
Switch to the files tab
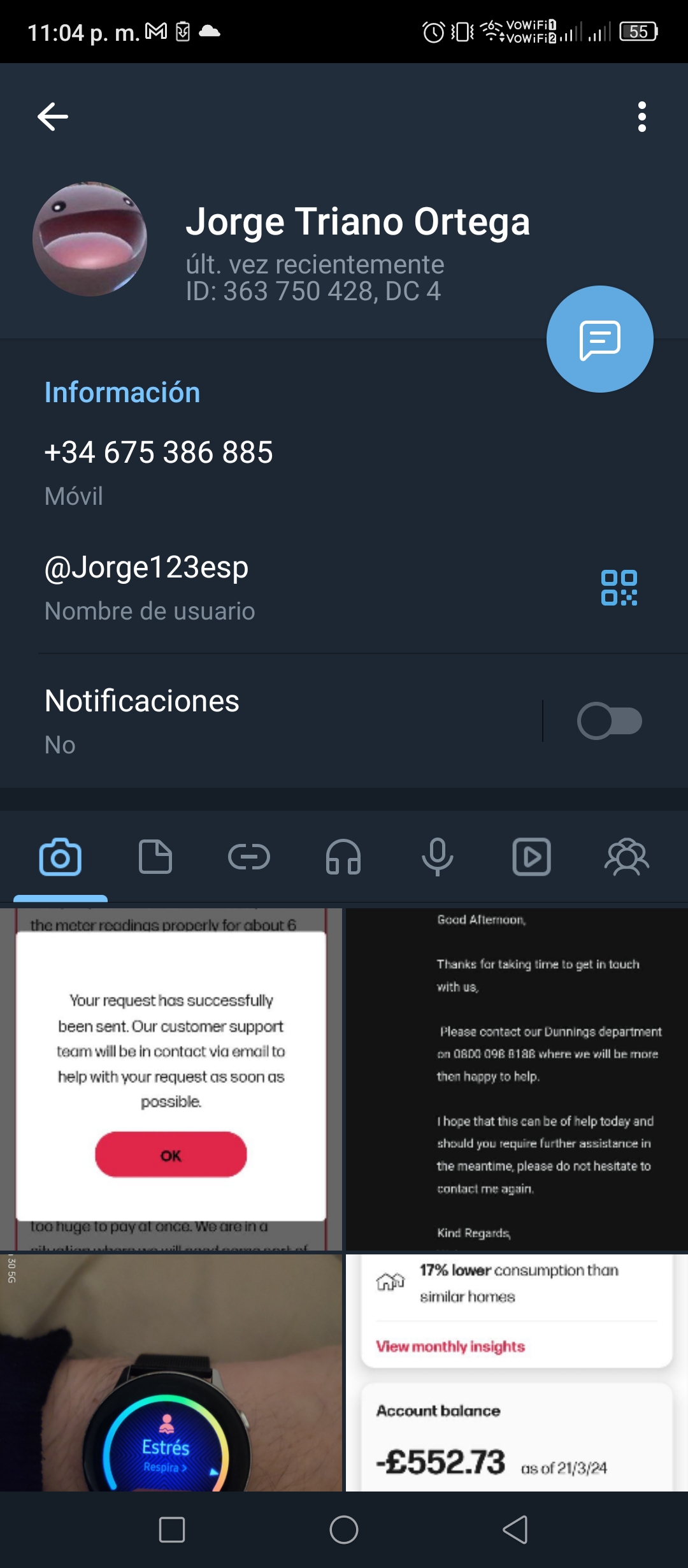[x=155, y=857]
